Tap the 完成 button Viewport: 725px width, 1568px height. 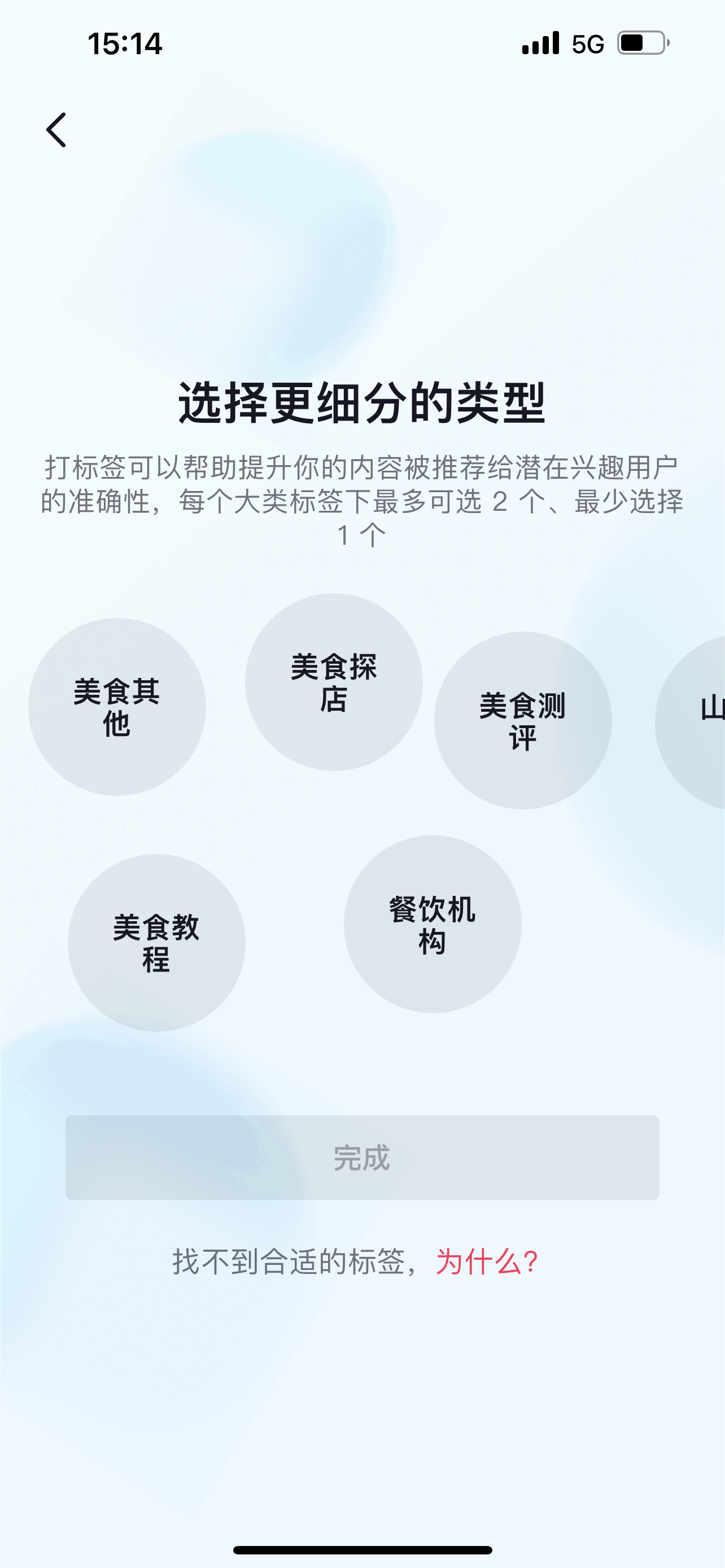pyautogui.click(x=362, y=1157)
